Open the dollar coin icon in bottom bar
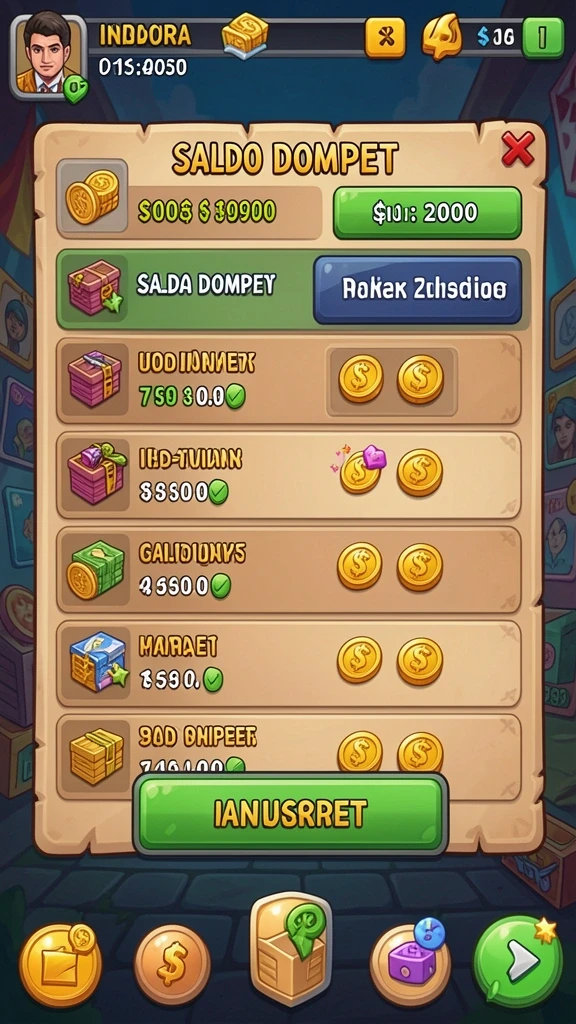The image size is (576, 1024). coord(172,964)
